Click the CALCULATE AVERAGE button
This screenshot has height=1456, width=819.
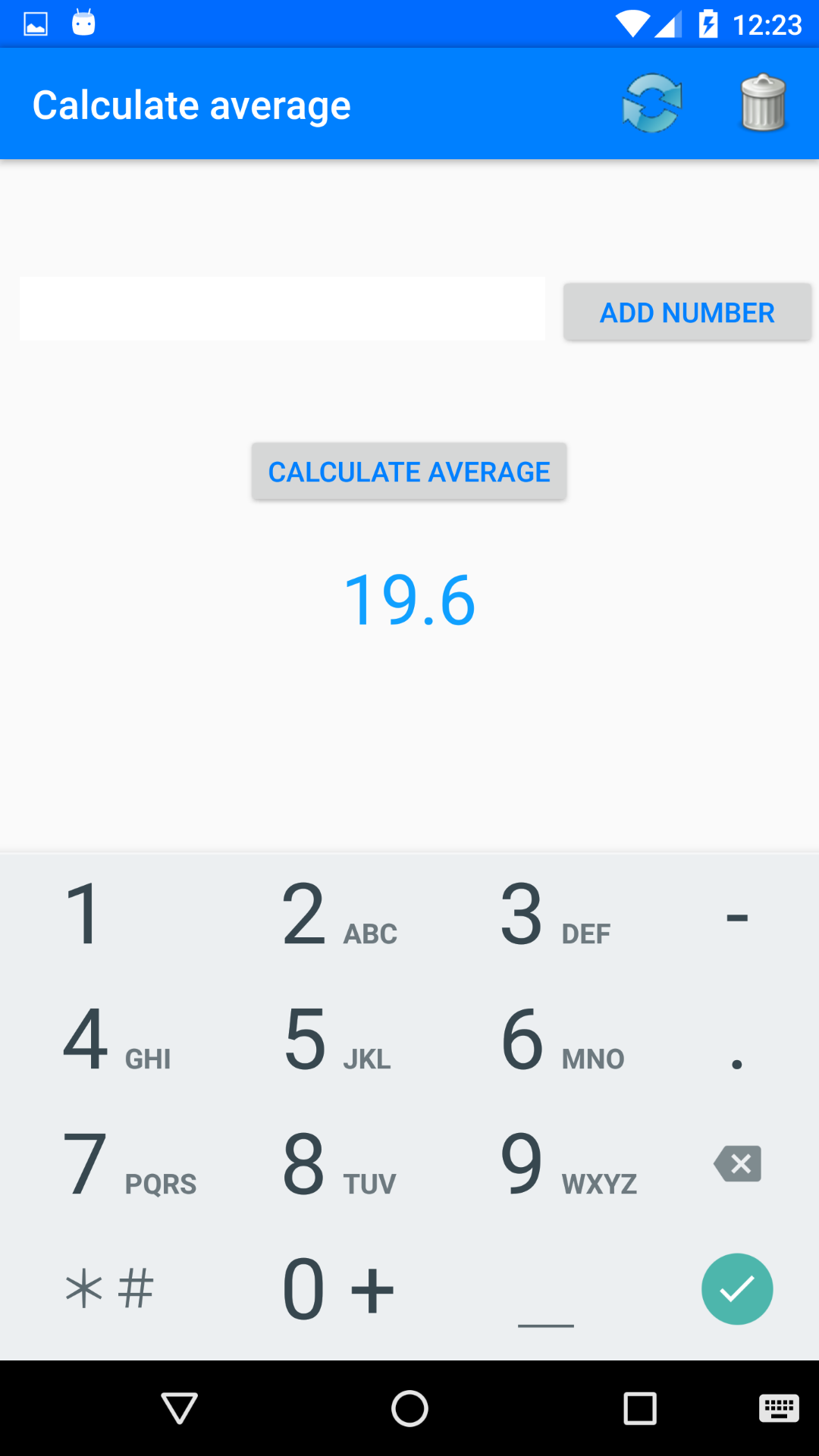409,471
